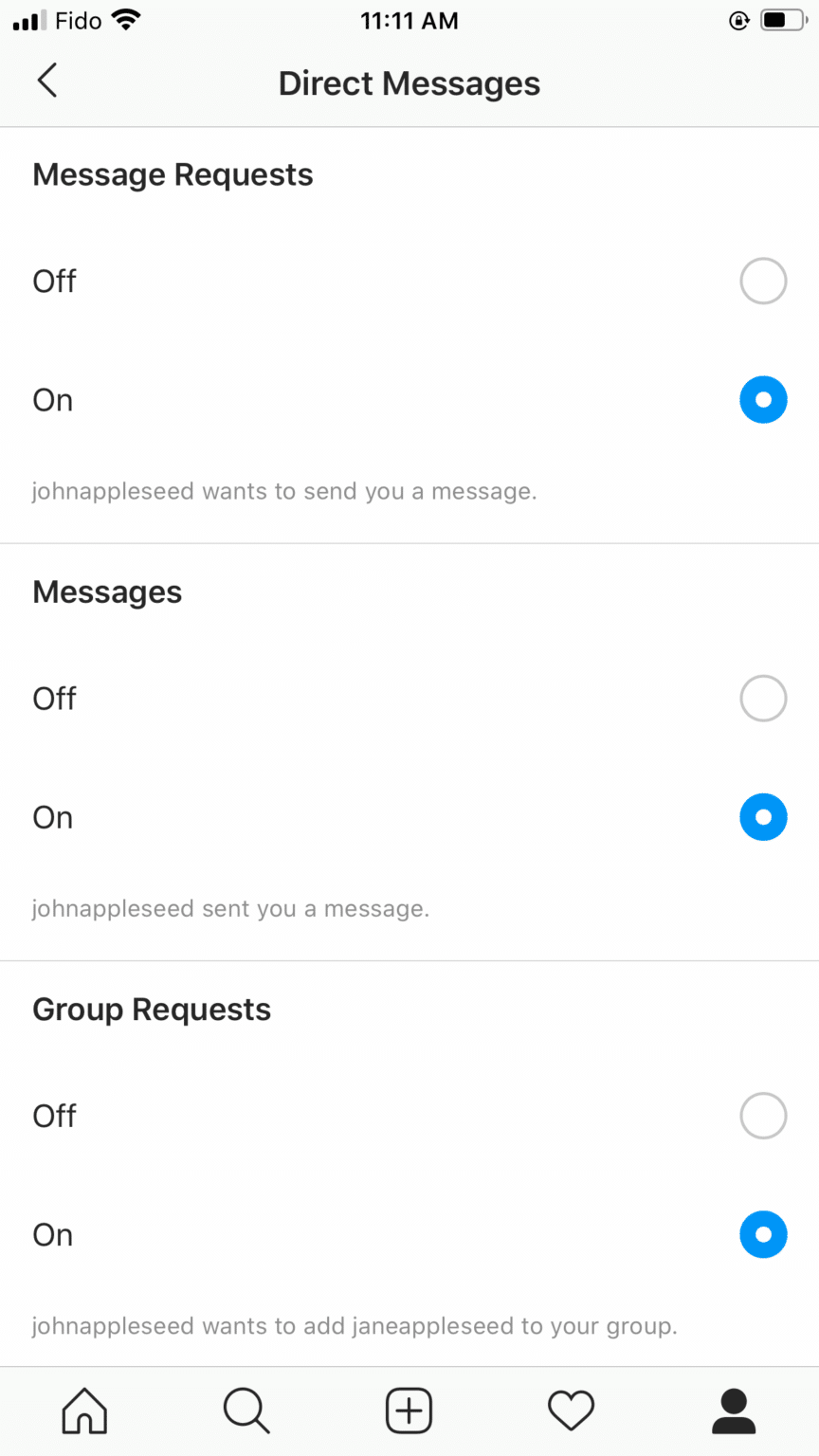Turn off Group Requests notifications
This screenshot has width=819, height=1456.
763,1116
